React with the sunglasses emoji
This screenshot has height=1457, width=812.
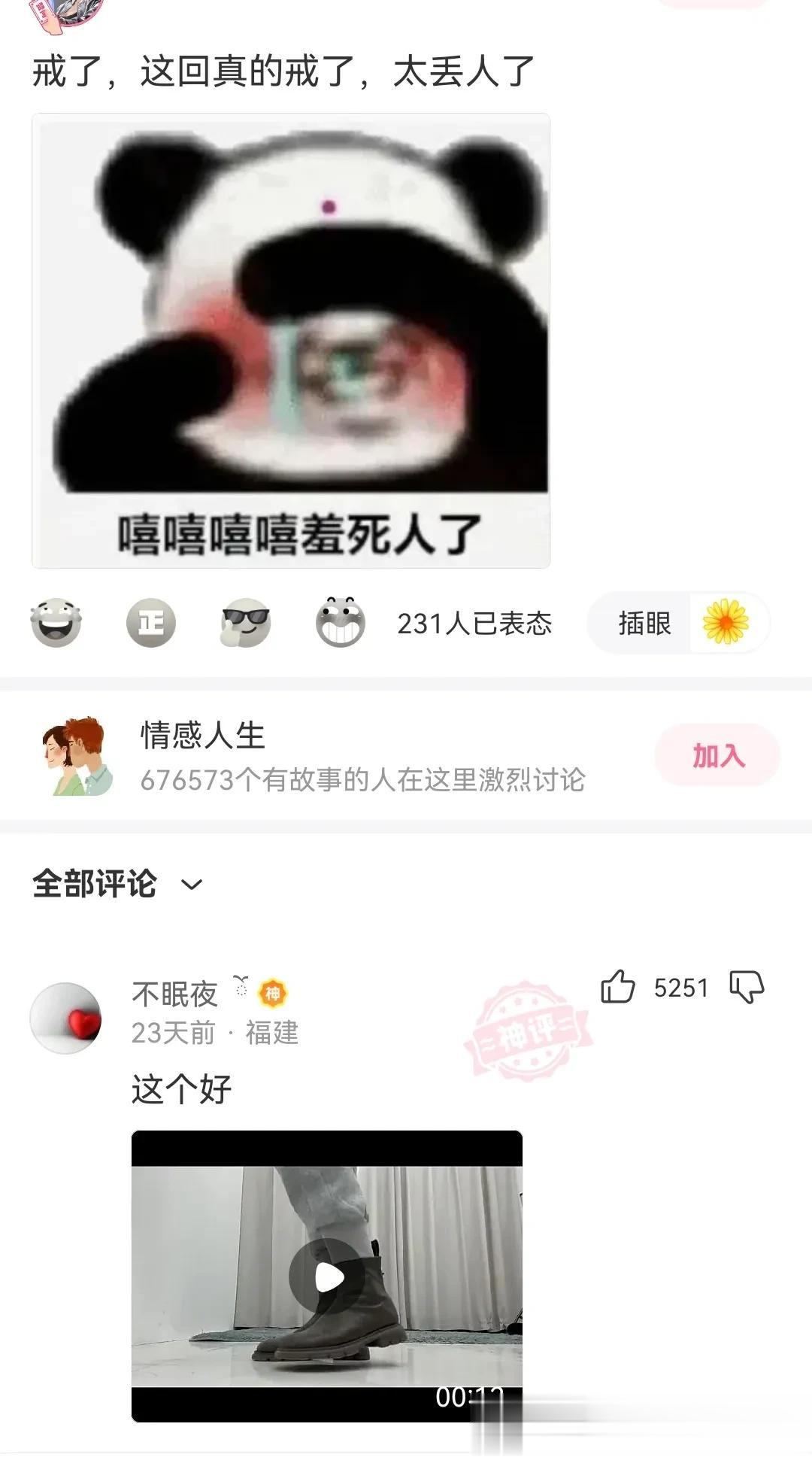(x=245, y=623)
